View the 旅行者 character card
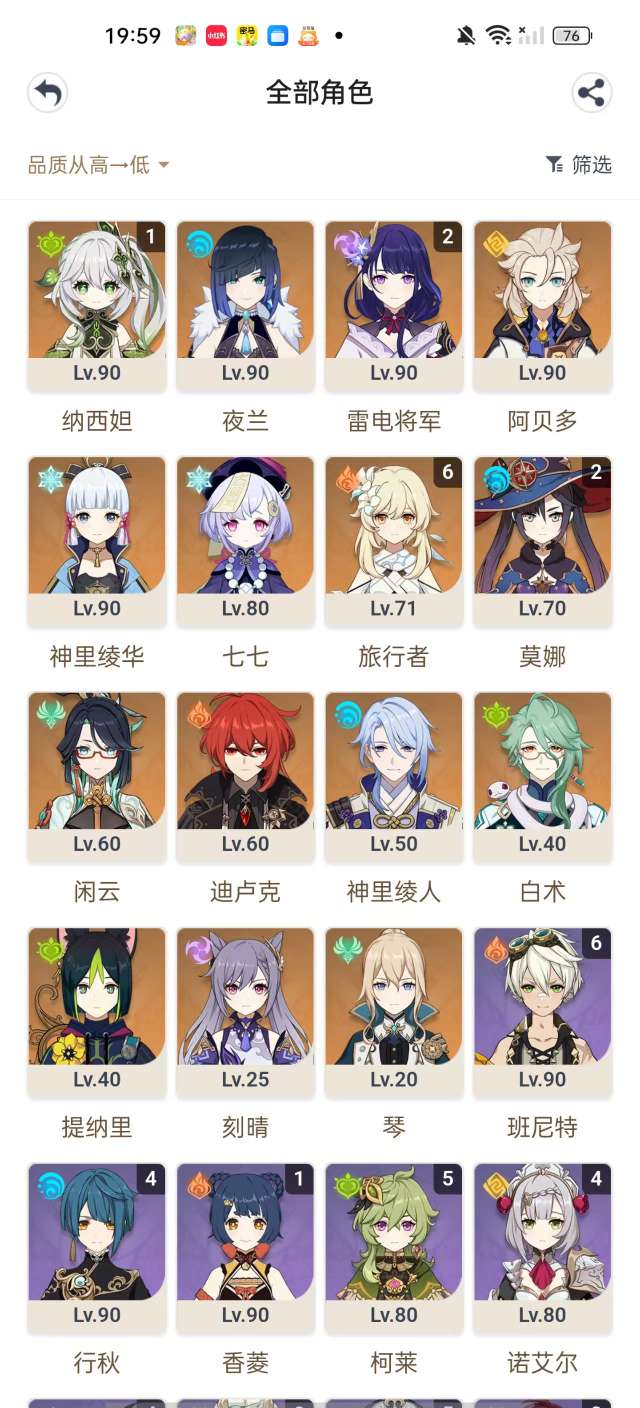640x1408 pixels. (x=394, y=541)
